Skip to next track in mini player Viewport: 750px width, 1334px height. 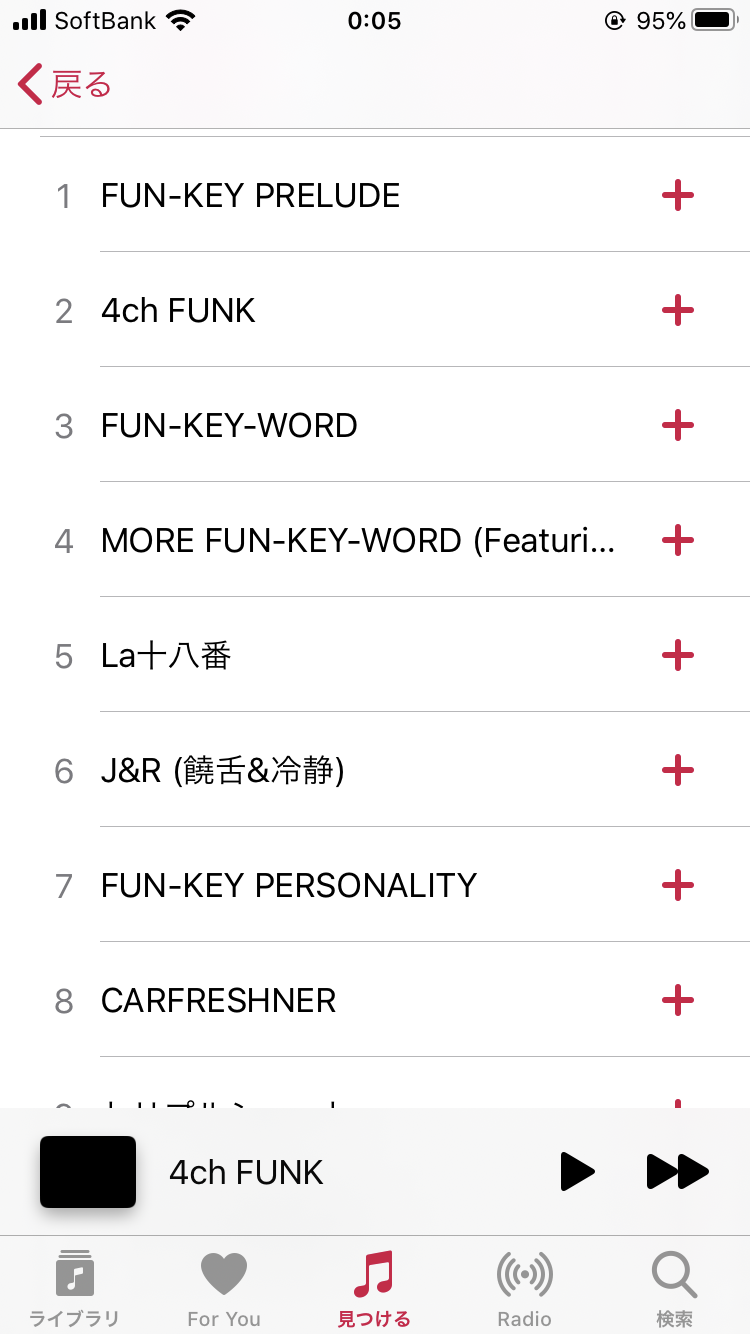[677, 1172]
